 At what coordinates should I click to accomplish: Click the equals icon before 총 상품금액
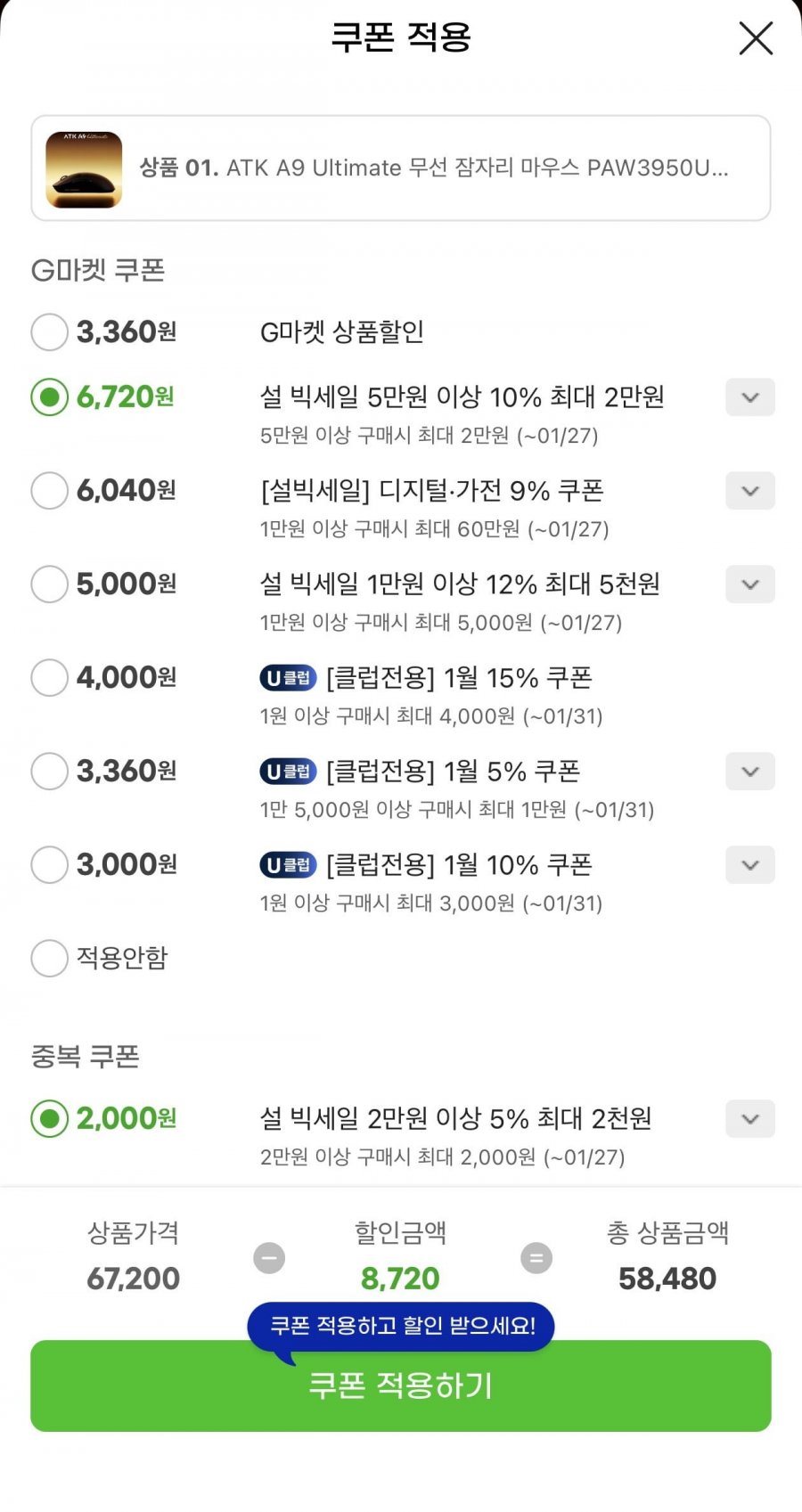click(536, 1256)
